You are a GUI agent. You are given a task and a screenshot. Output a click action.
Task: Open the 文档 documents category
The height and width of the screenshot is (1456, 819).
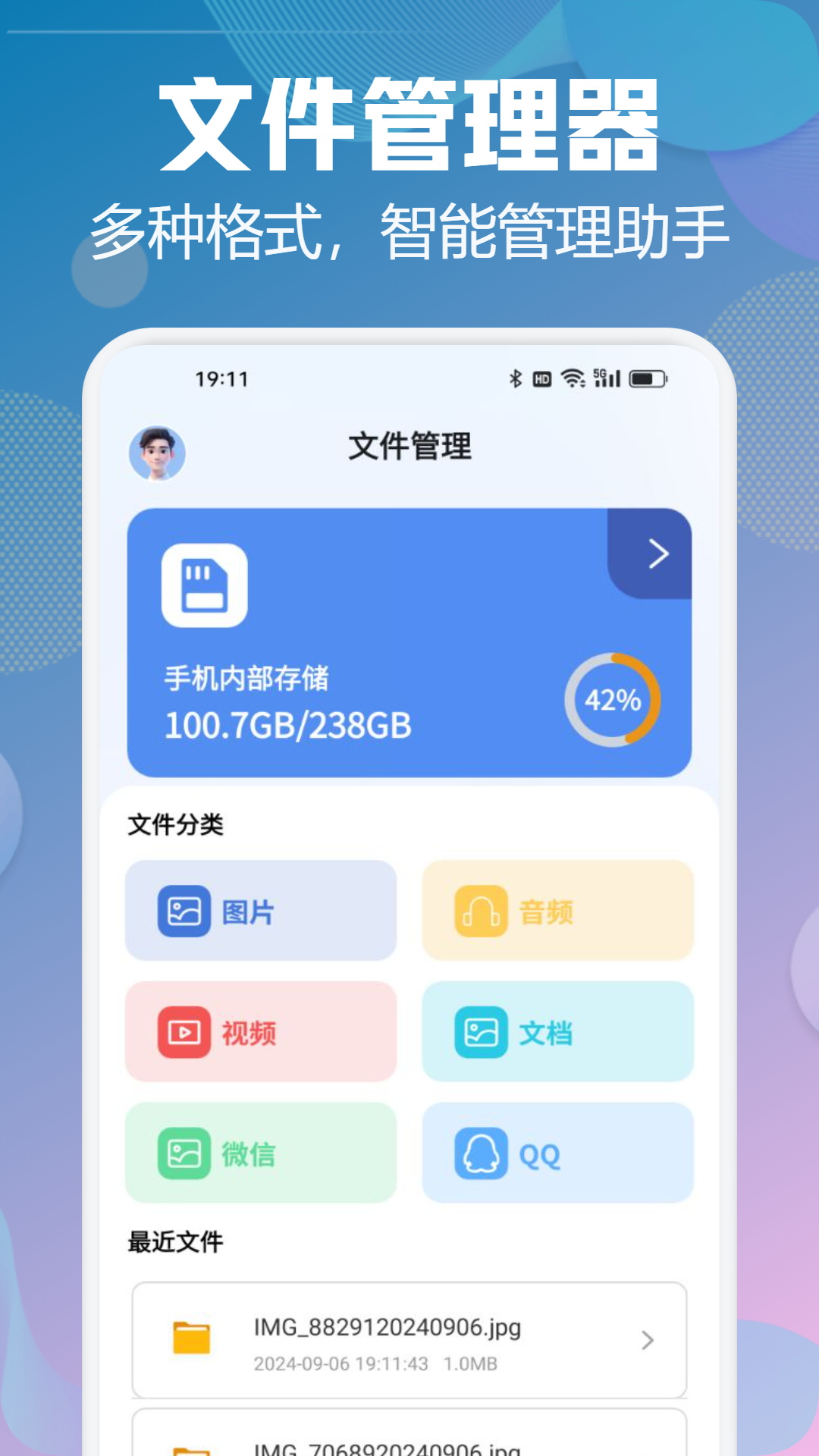558,1031
